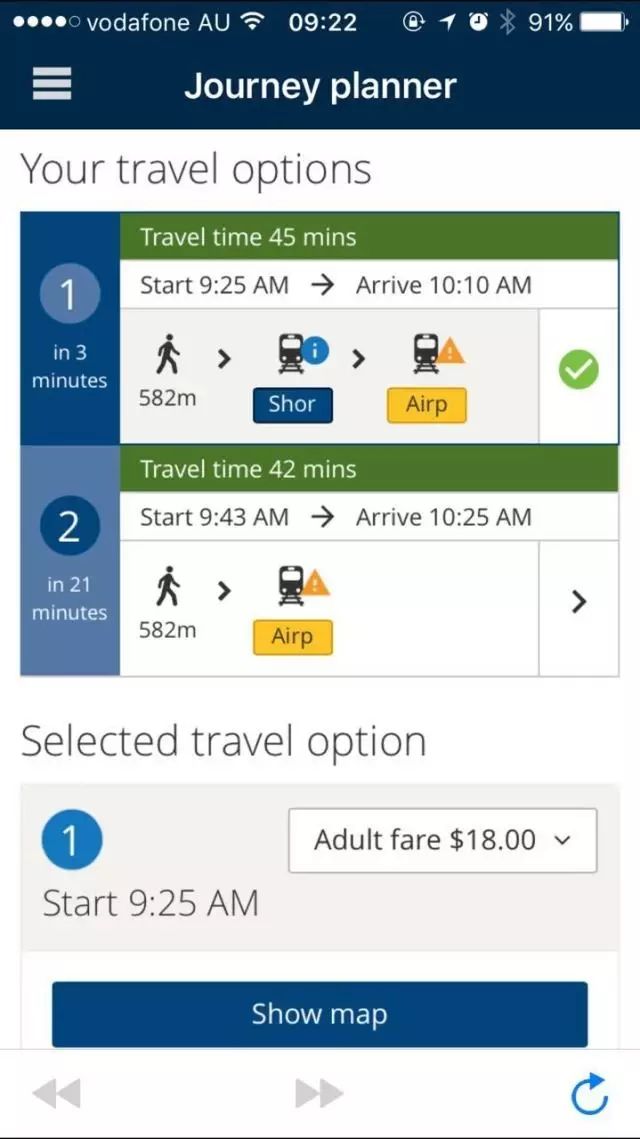Go forward with the fast-forward arrows

pos(319,1094)
